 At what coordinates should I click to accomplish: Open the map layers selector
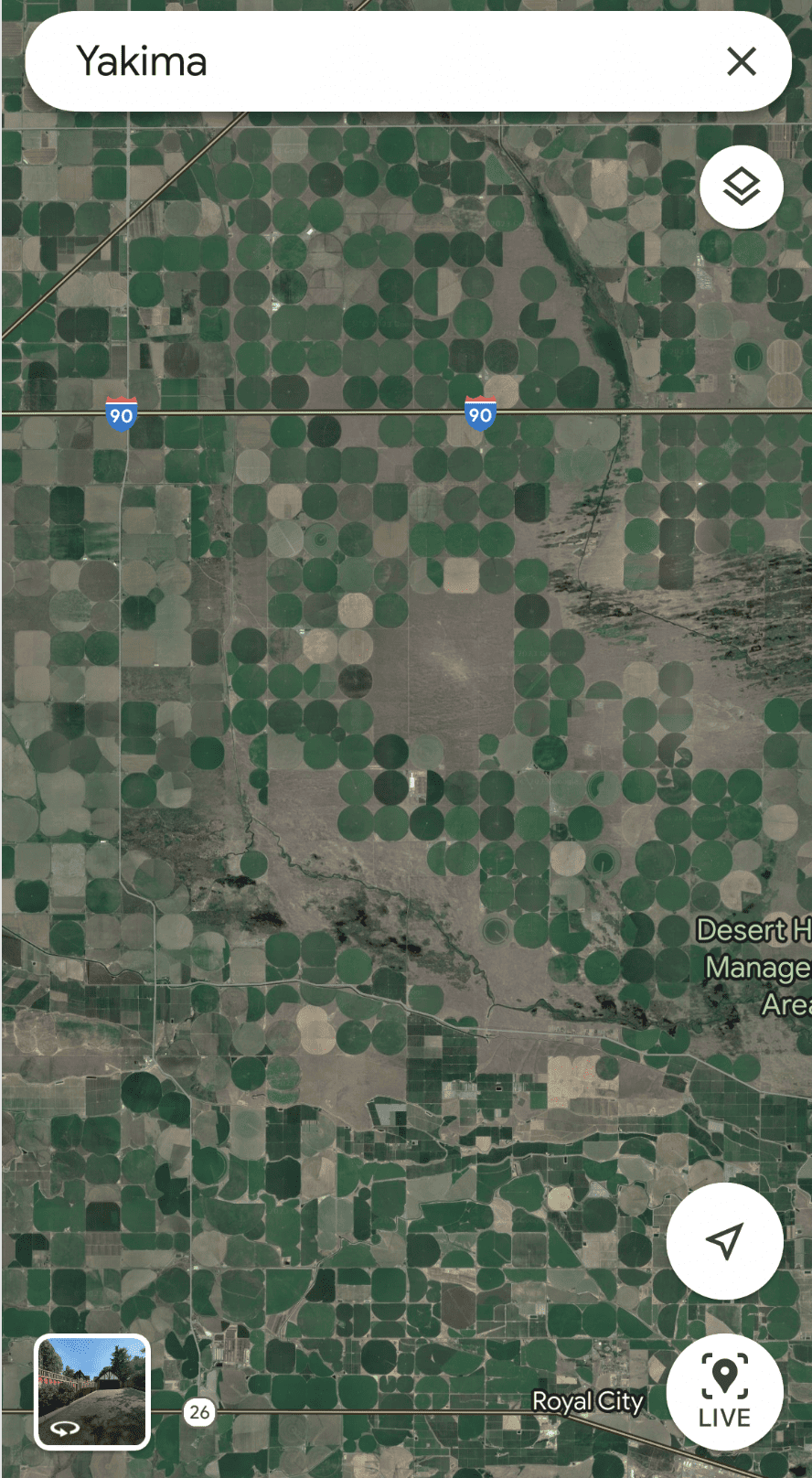click(x=741, y=187)
